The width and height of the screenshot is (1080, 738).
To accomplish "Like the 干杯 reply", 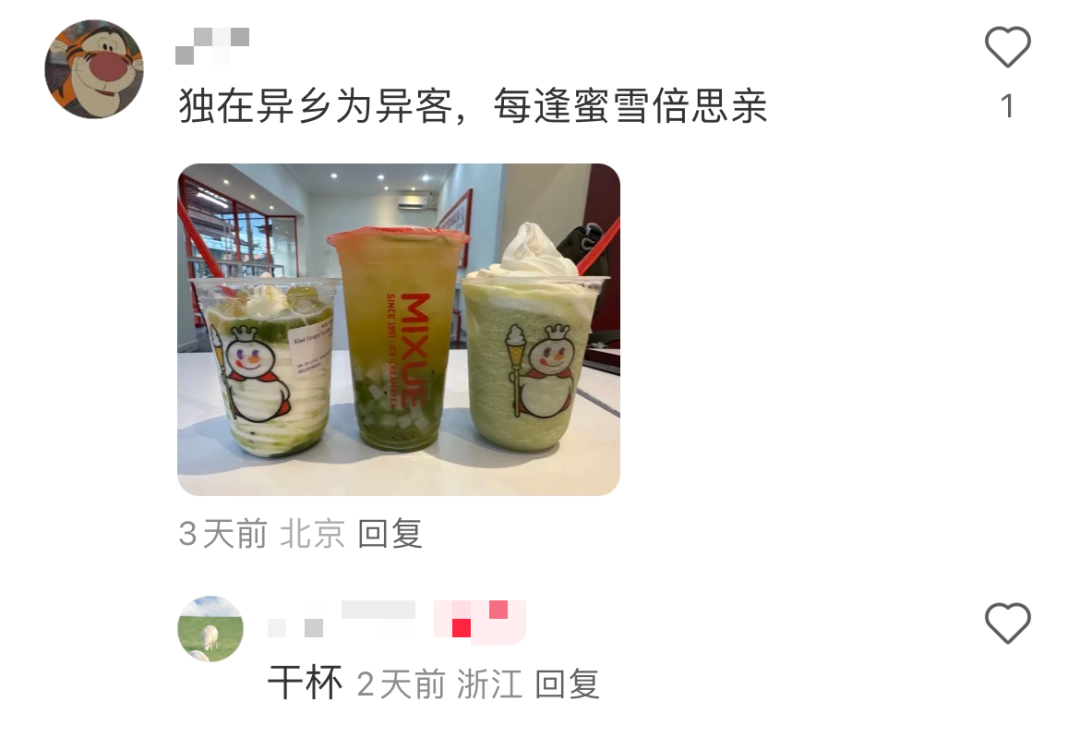I will pyautogui.click(x=1007, y=624).
